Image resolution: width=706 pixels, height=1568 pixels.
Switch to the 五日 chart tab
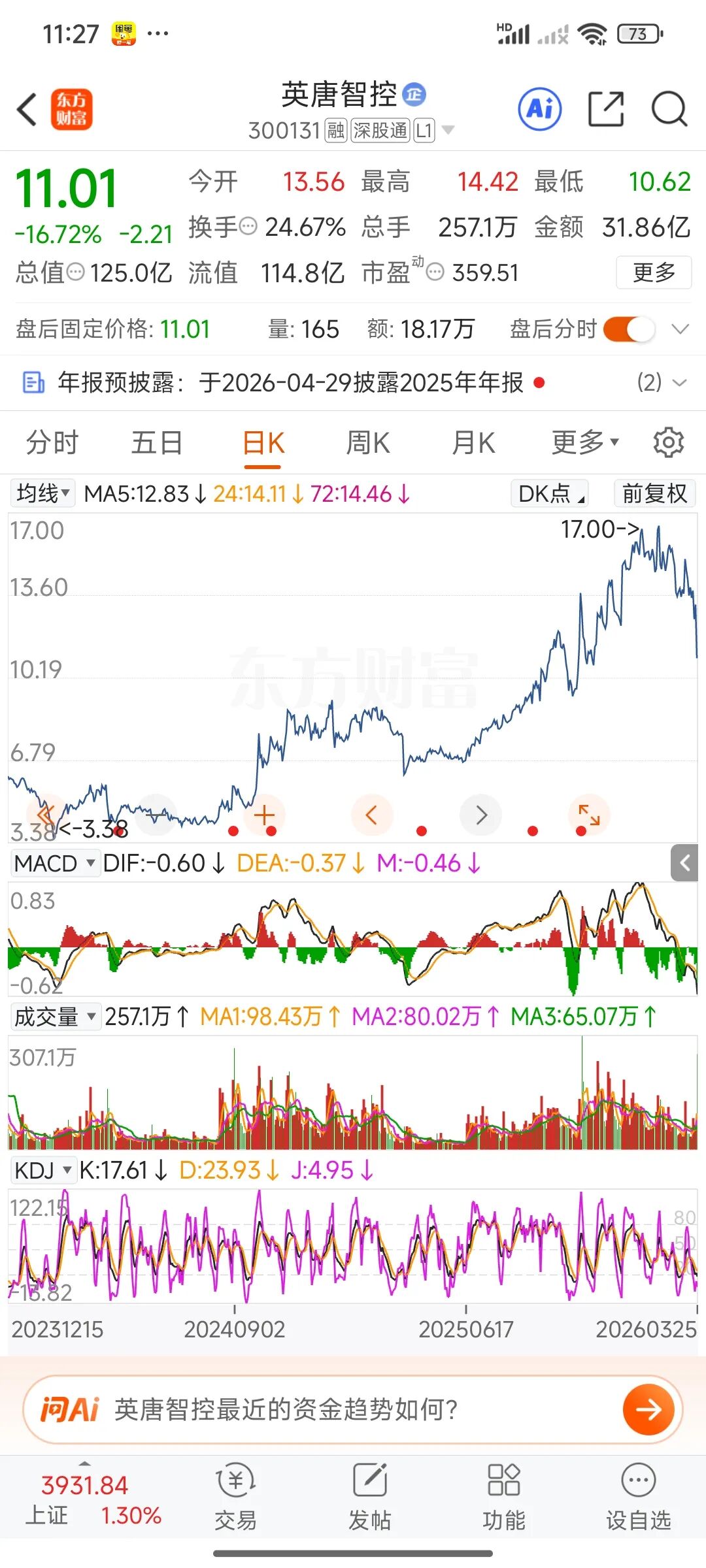pyautogui.click(x=157, y=443)
